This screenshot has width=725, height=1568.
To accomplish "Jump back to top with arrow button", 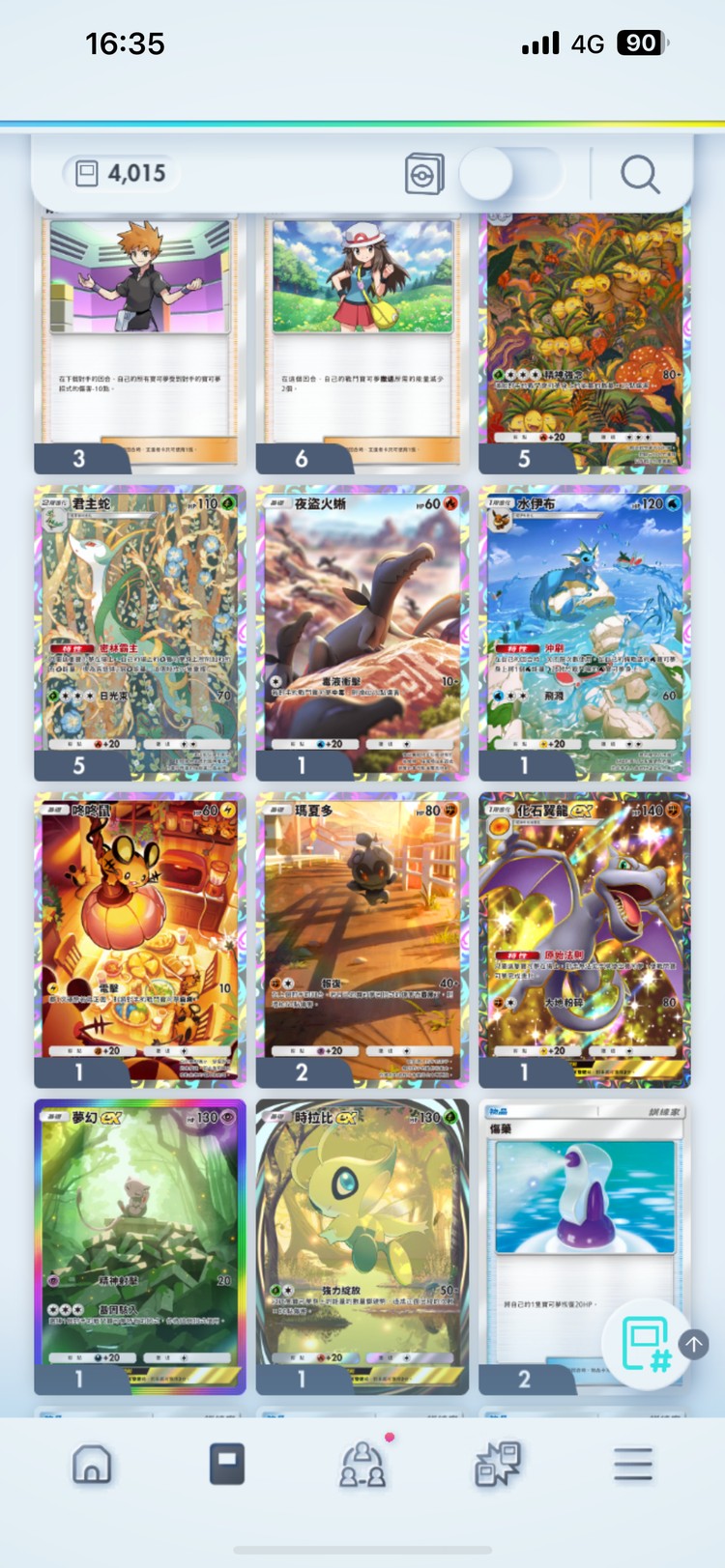I will pos(694,1344).
